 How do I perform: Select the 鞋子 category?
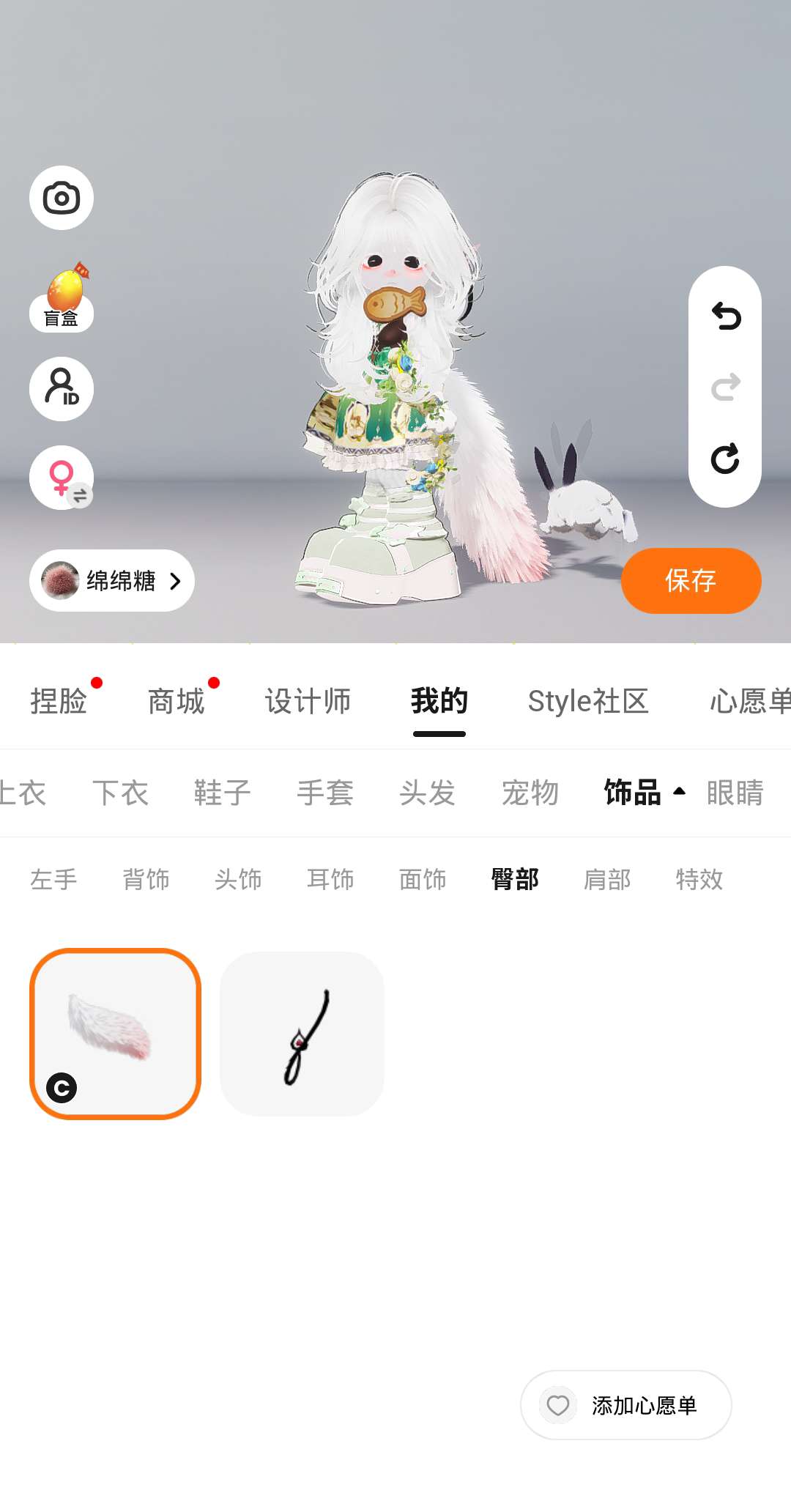click(222, 793)
